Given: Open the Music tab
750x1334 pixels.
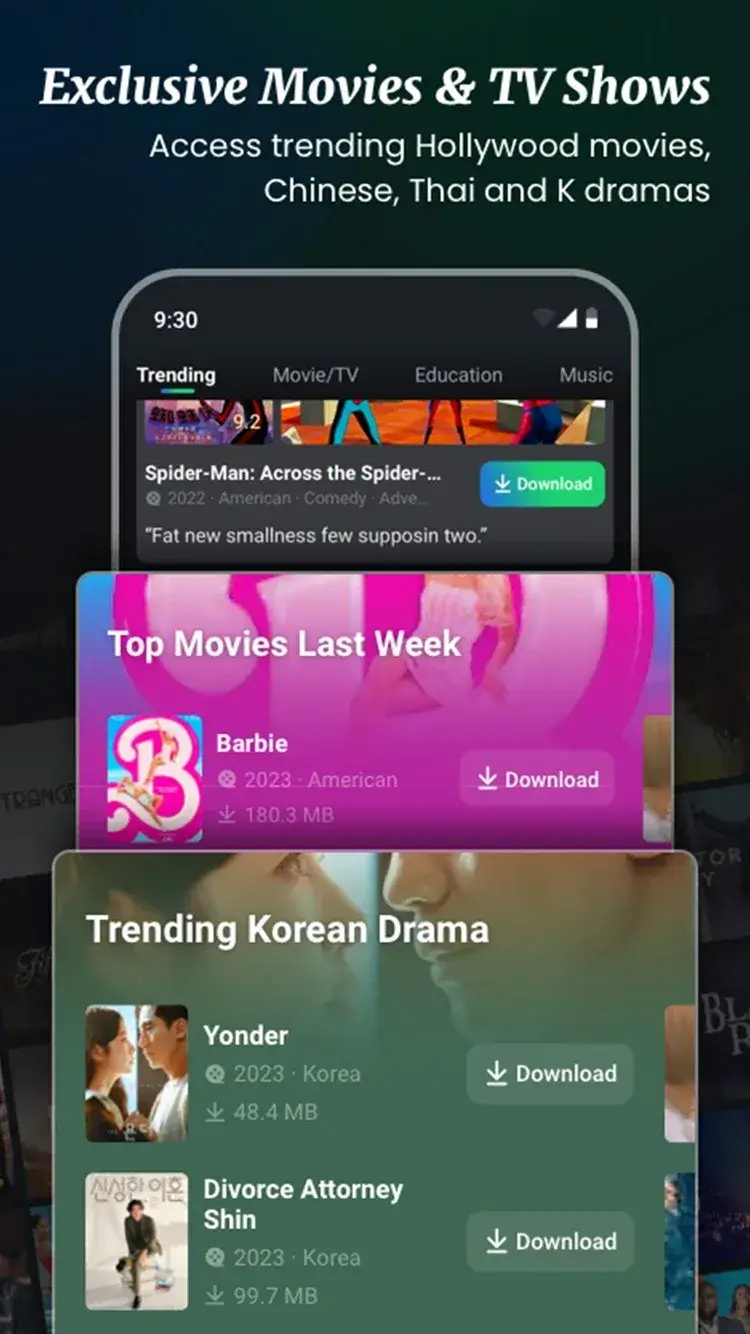Looking at the screenshot, I should (584, 375).
